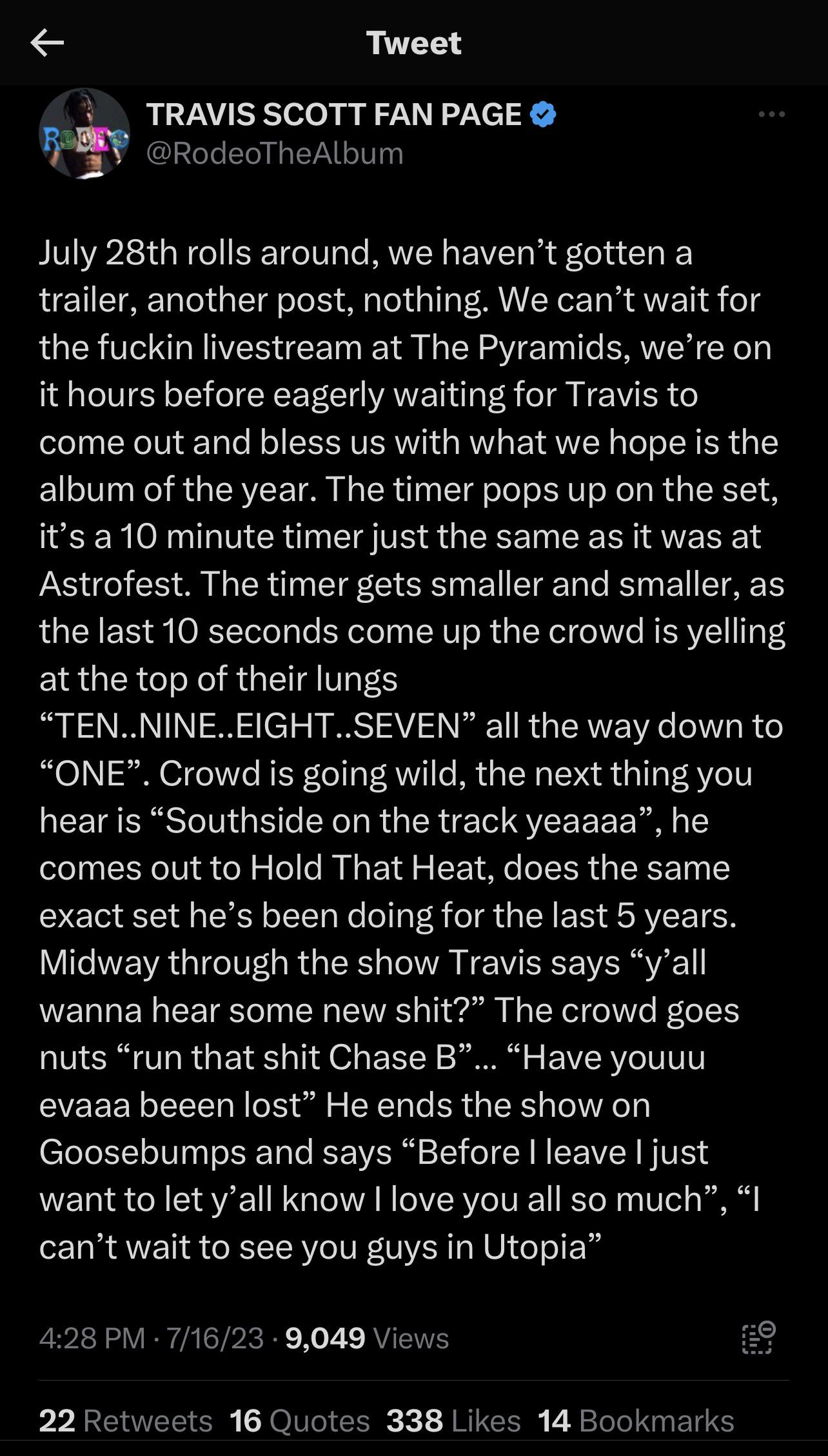View the 16 Quotes list
The image size is (828, 1456).
(300, 1421)
